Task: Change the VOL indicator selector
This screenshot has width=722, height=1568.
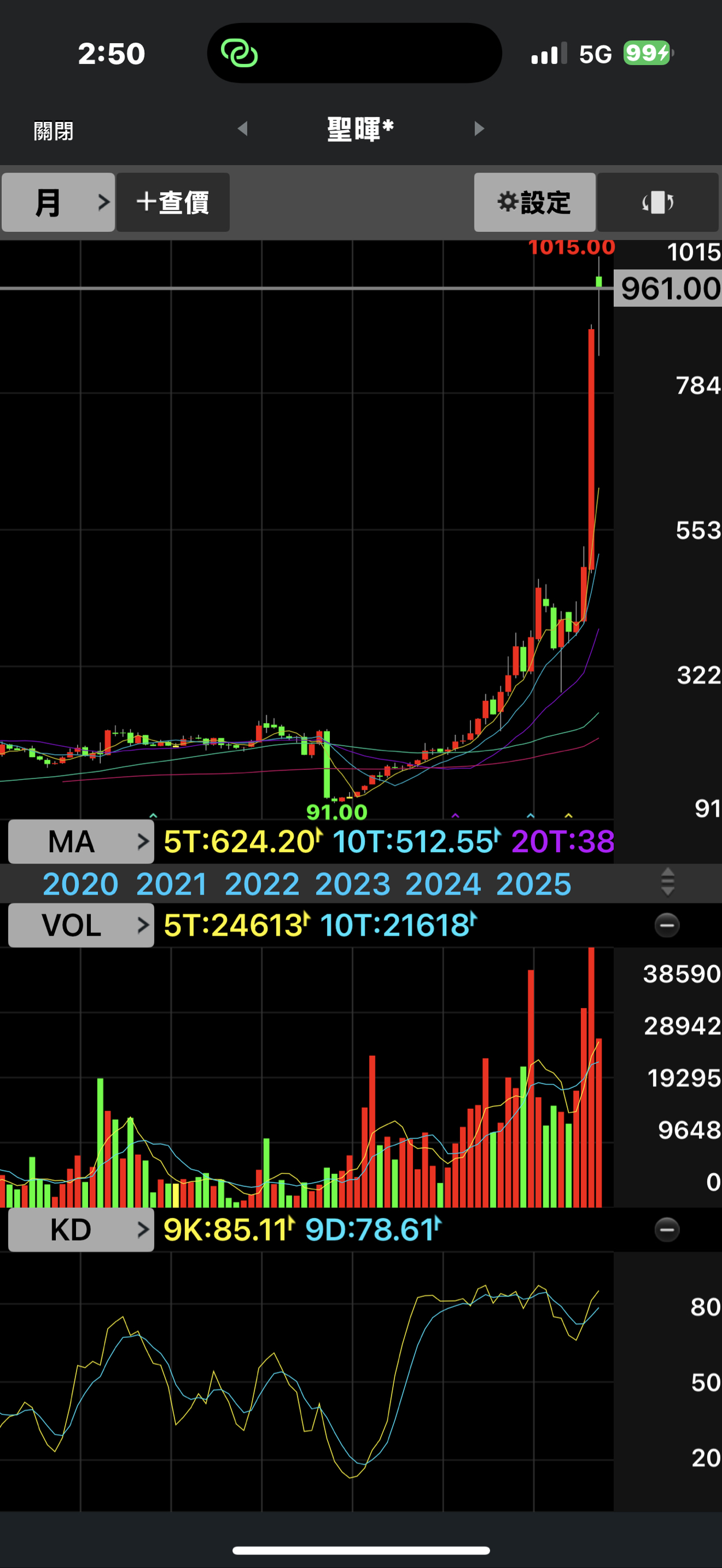Action: pyautogui.click(x=81, y=925)
